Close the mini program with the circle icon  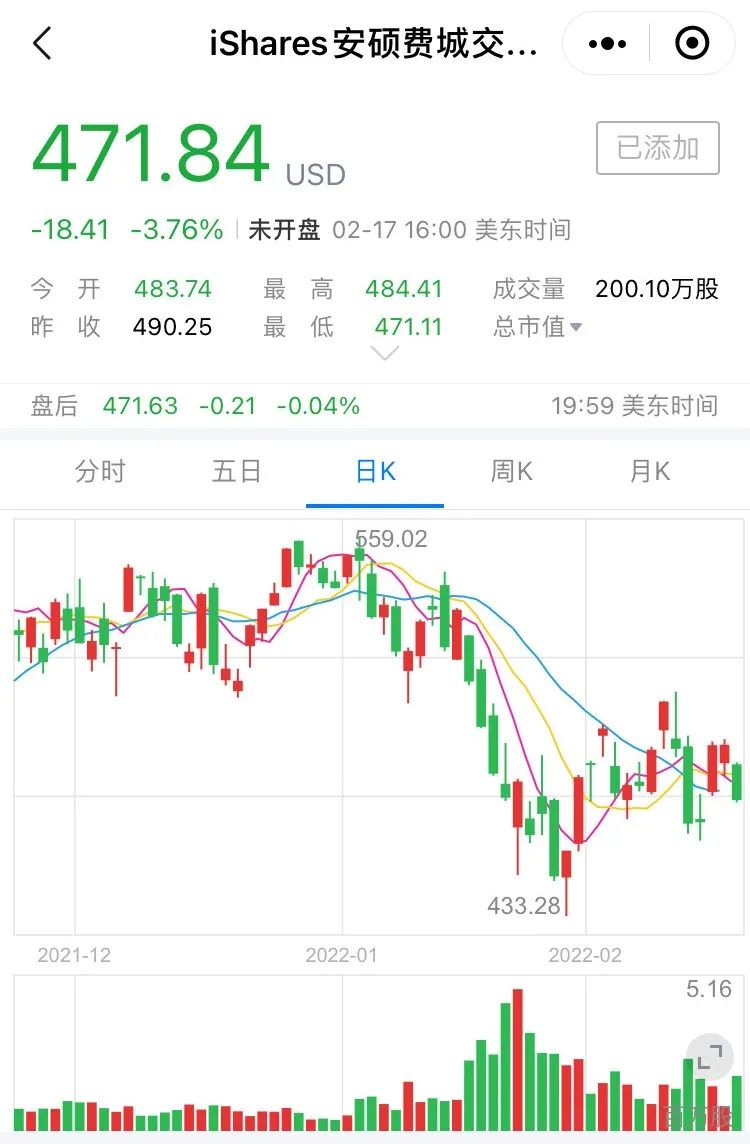(x=692, y=43)
